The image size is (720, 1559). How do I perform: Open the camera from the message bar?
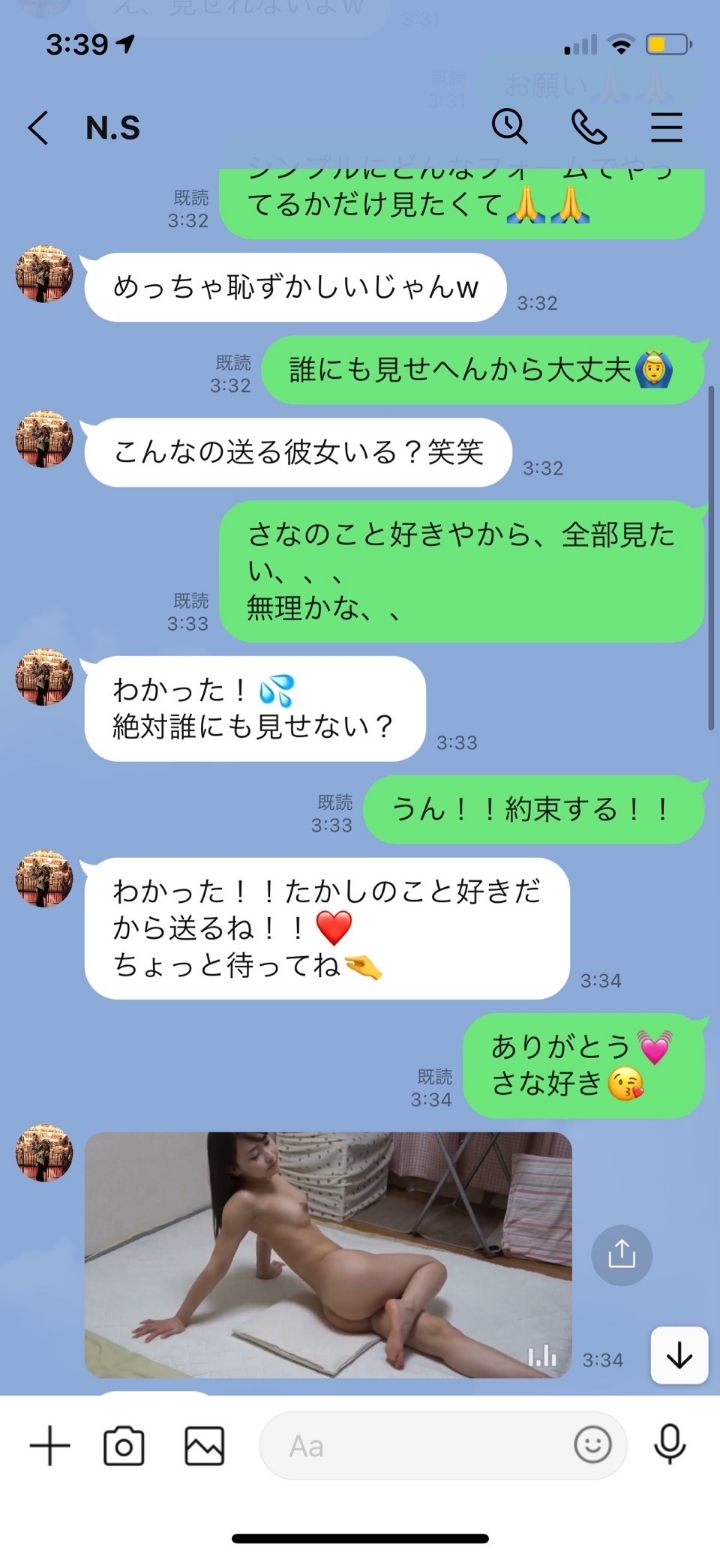pos(123,1445)
